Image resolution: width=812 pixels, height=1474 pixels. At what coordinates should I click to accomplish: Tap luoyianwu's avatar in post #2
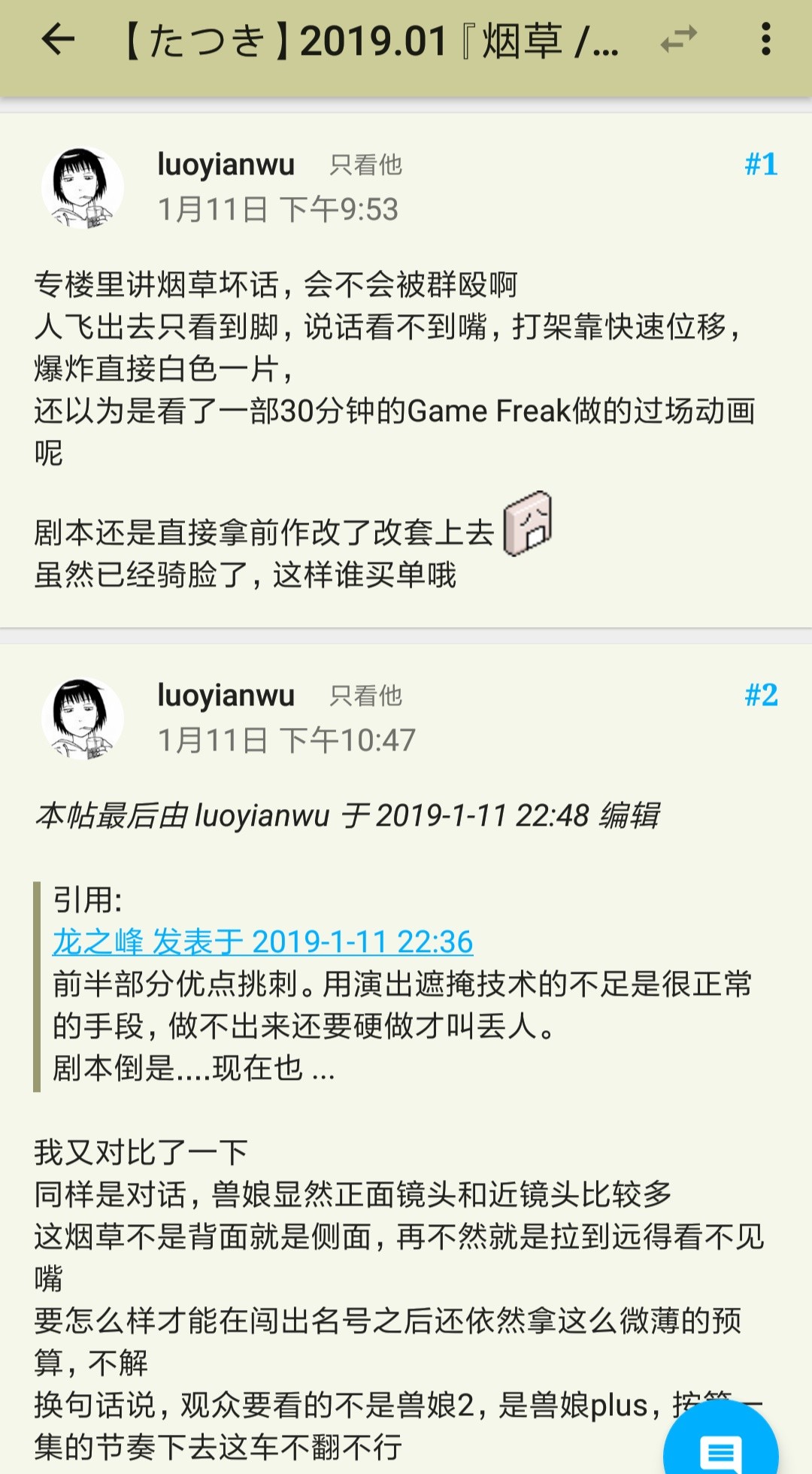(82, 719)
